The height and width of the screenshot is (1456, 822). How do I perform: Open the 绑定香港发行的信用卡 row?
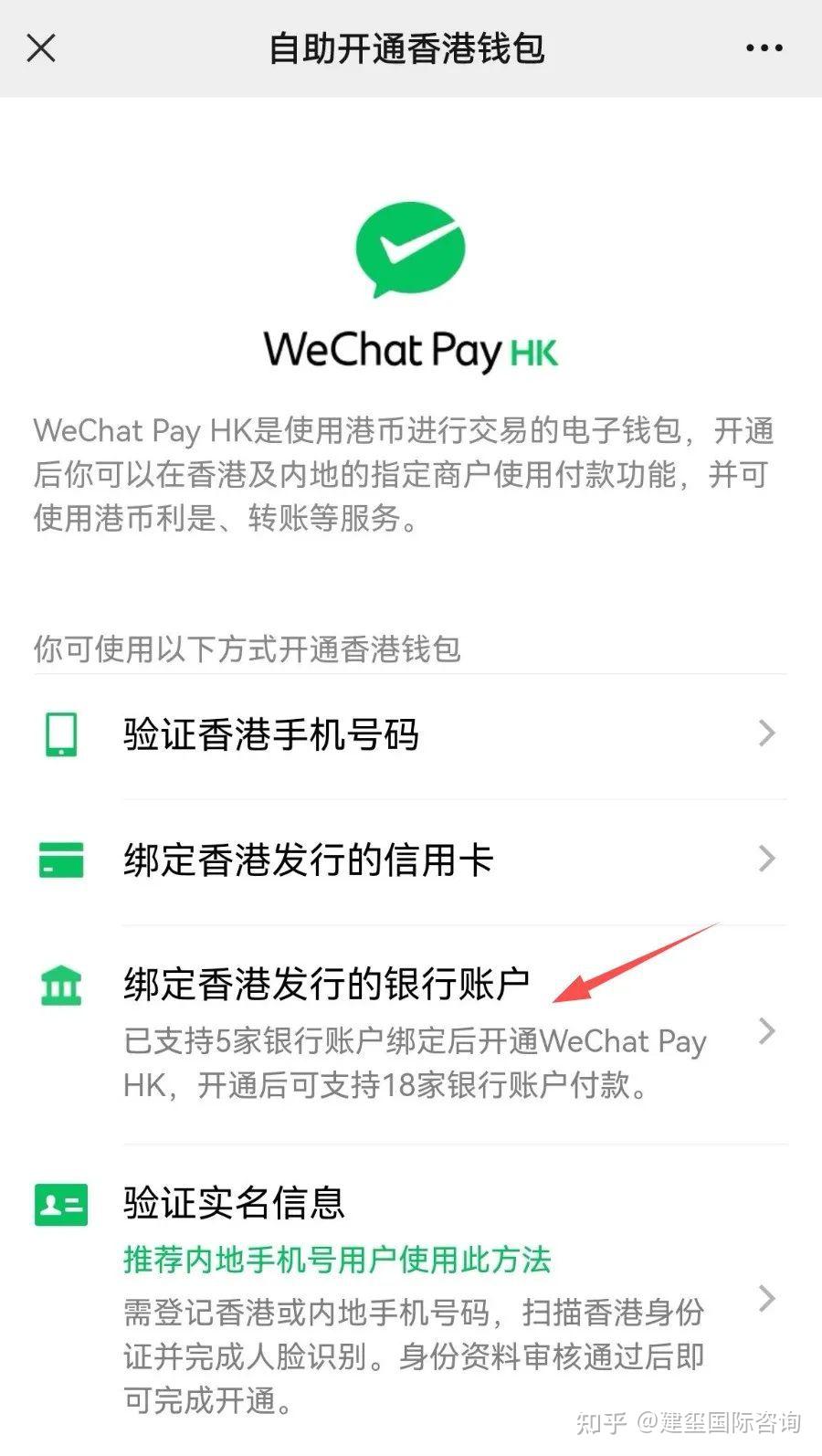click(308, 860)
